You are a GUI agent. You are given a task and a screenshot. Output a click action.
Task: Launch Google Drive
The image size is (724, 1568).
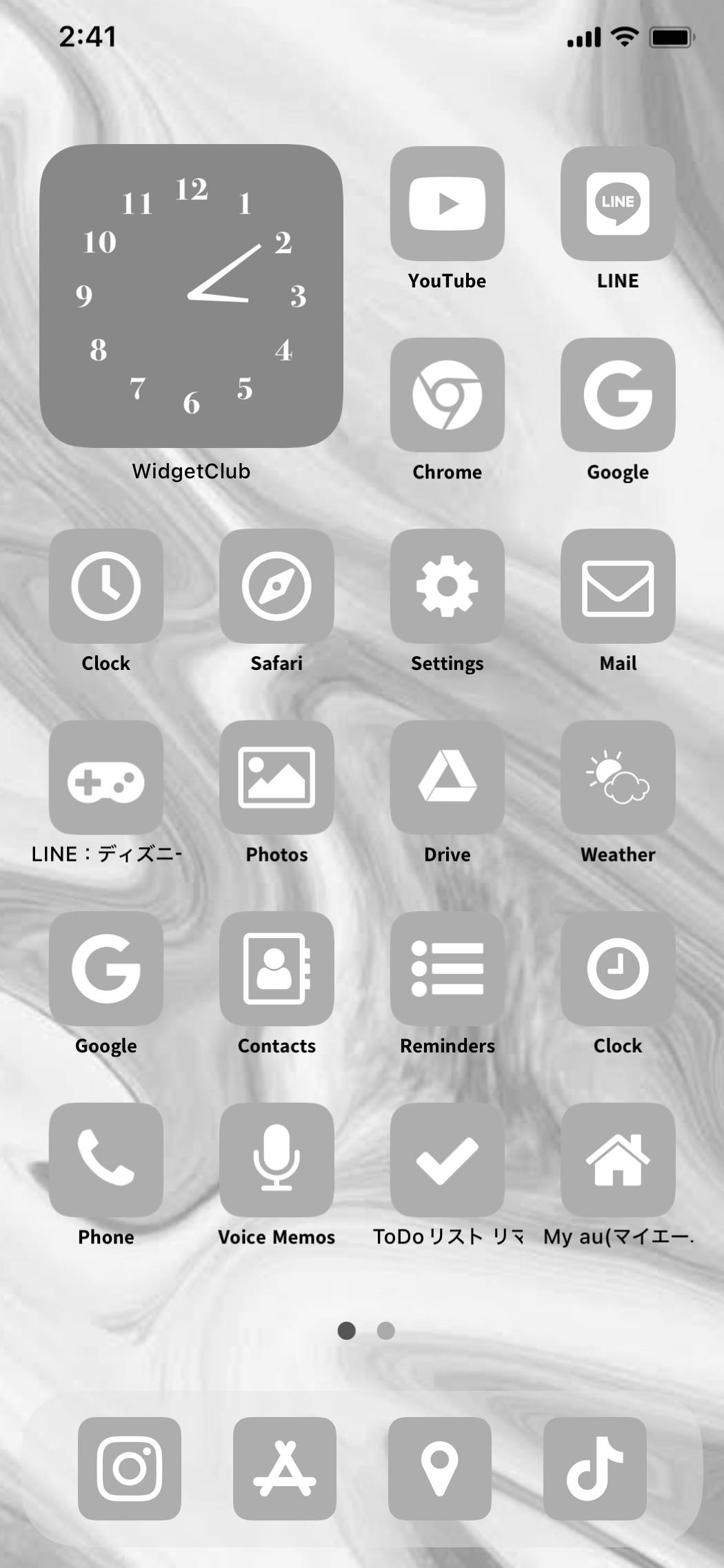click(x=447, y=777)
